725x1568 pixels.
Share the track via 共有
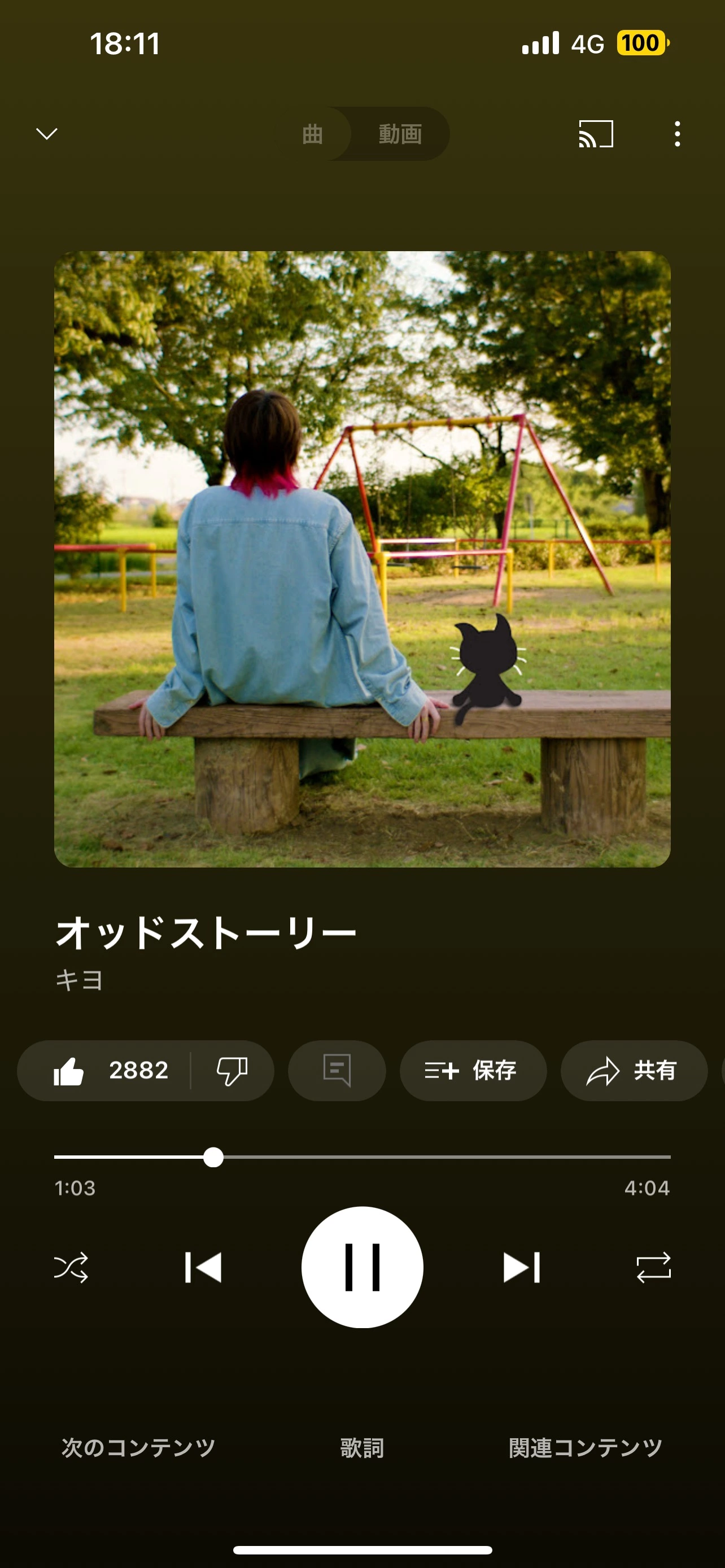[633, 1071]
